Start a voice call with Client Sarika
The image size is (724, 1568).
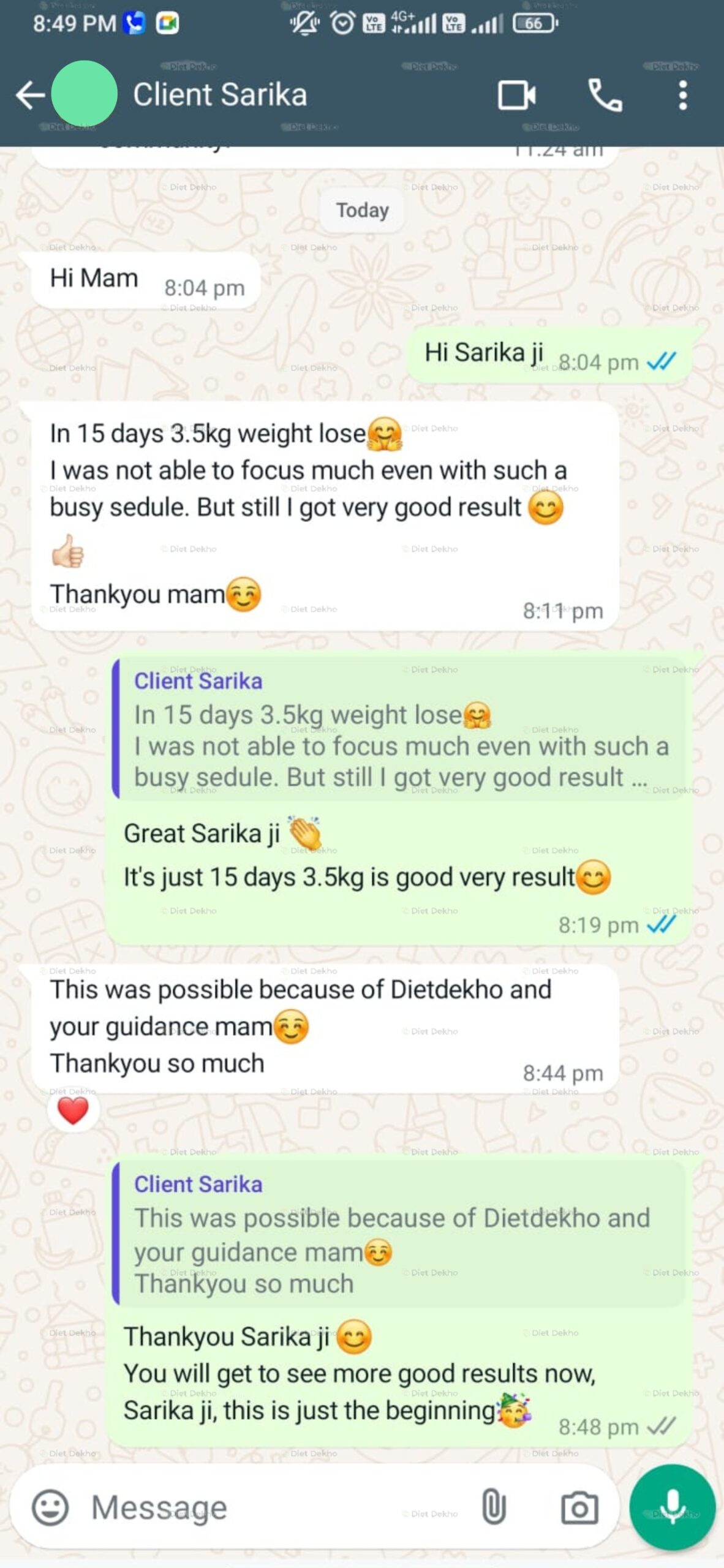point(605,96)
